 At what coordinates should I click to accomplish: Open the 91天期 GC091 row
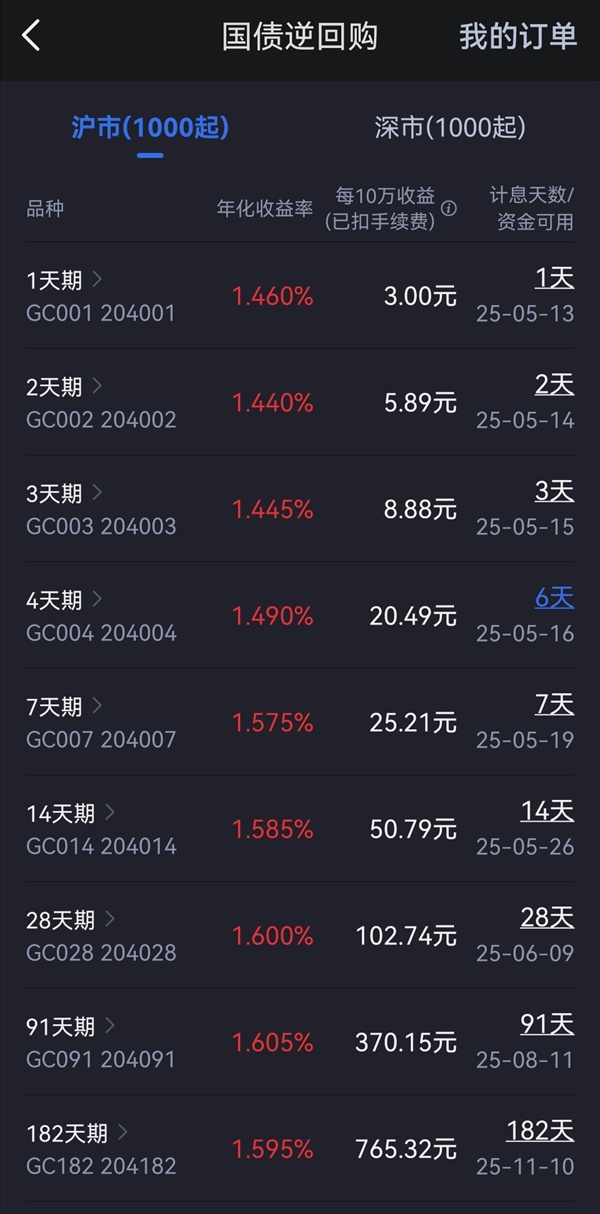coord(300,1042)
